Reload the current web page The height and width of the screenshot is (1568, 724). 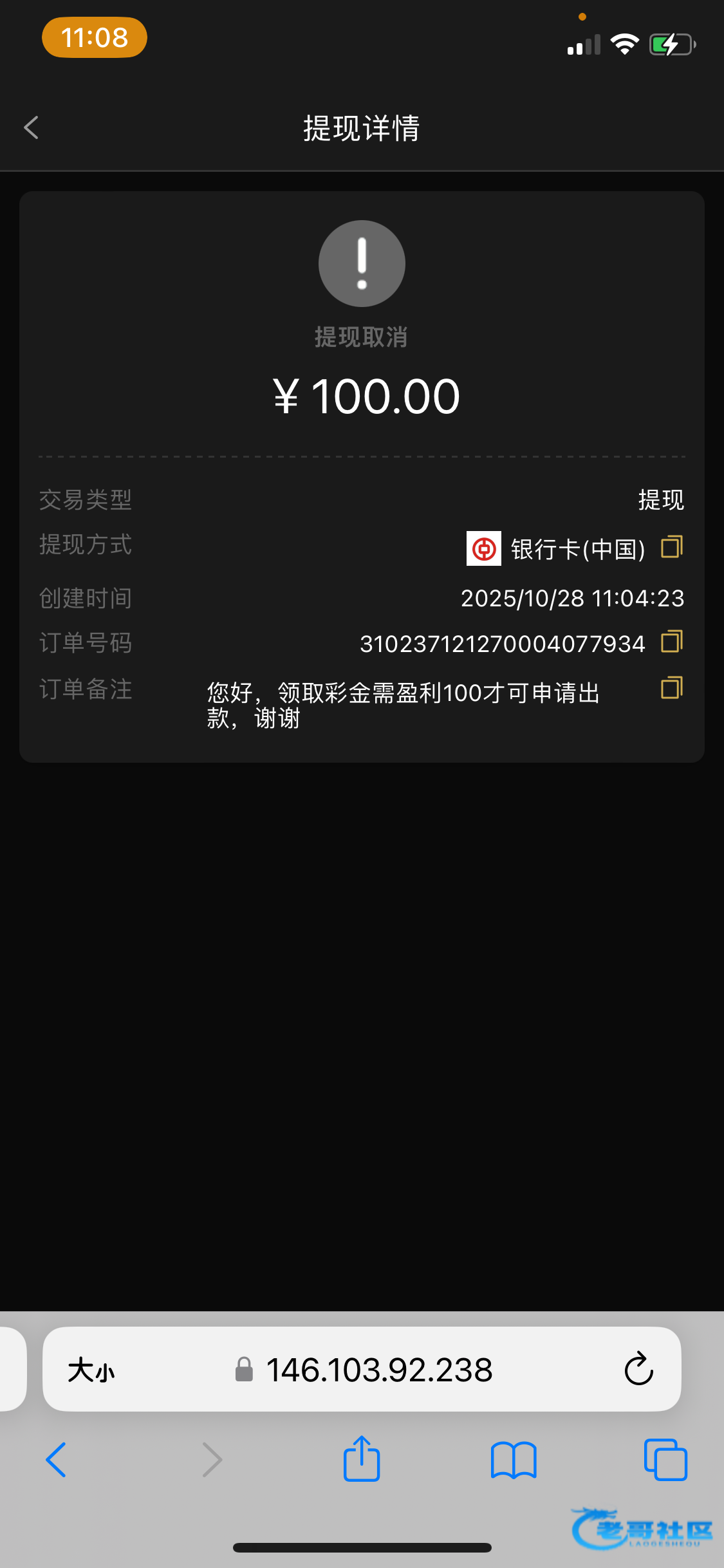click(638, 1369)
